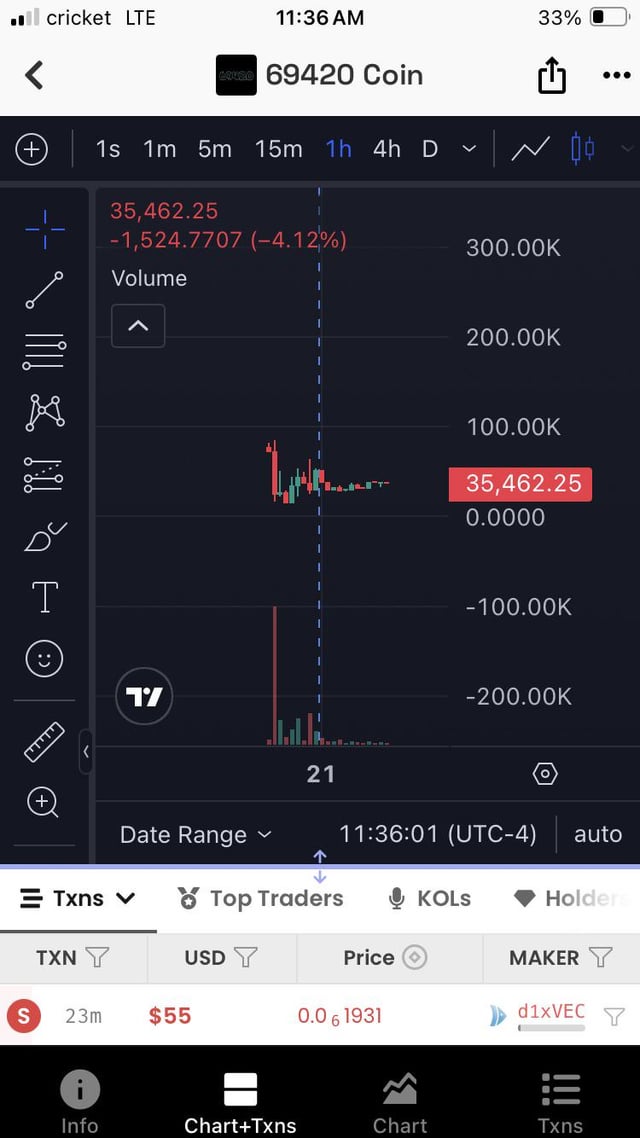Open the three-dot overflow menu
This screenshot has height=1138, width=640.
(616, 76)
